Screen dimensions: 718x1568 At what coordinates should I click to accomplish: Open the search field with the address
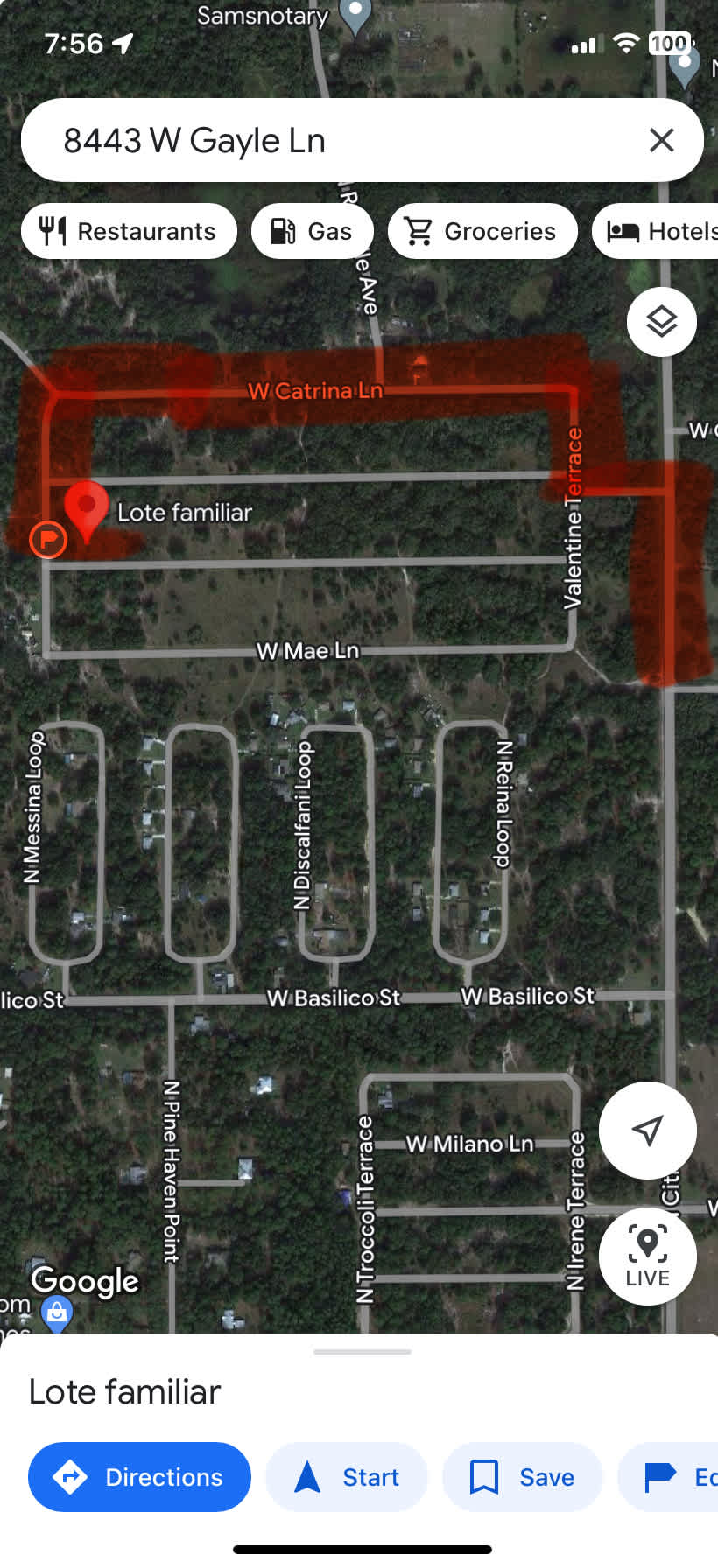click(333, 140)
